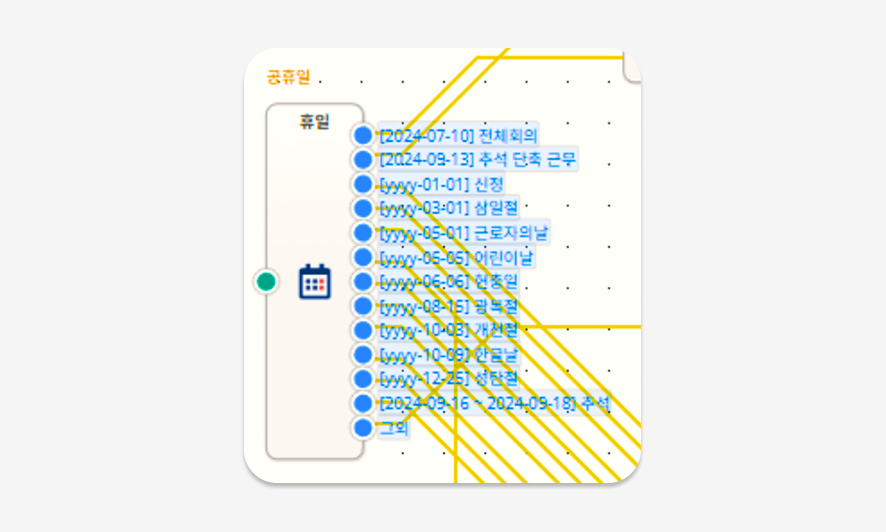Select the [yyyy-10-09] 한글날 output port
Image resolution: width=886 pixels, height=532 pixels.
(x=362, y=354)
